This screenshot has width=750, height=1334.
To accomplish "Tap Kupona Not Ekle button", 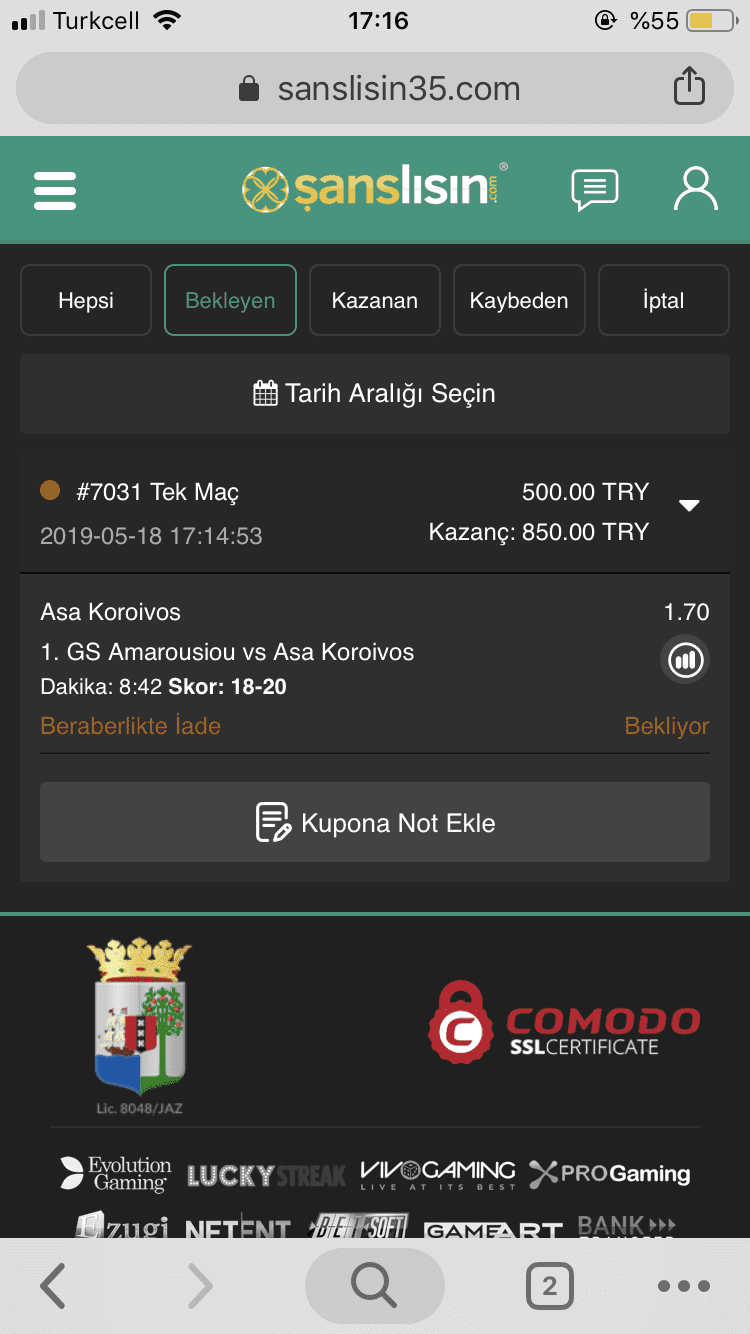I will pos(375,823).
